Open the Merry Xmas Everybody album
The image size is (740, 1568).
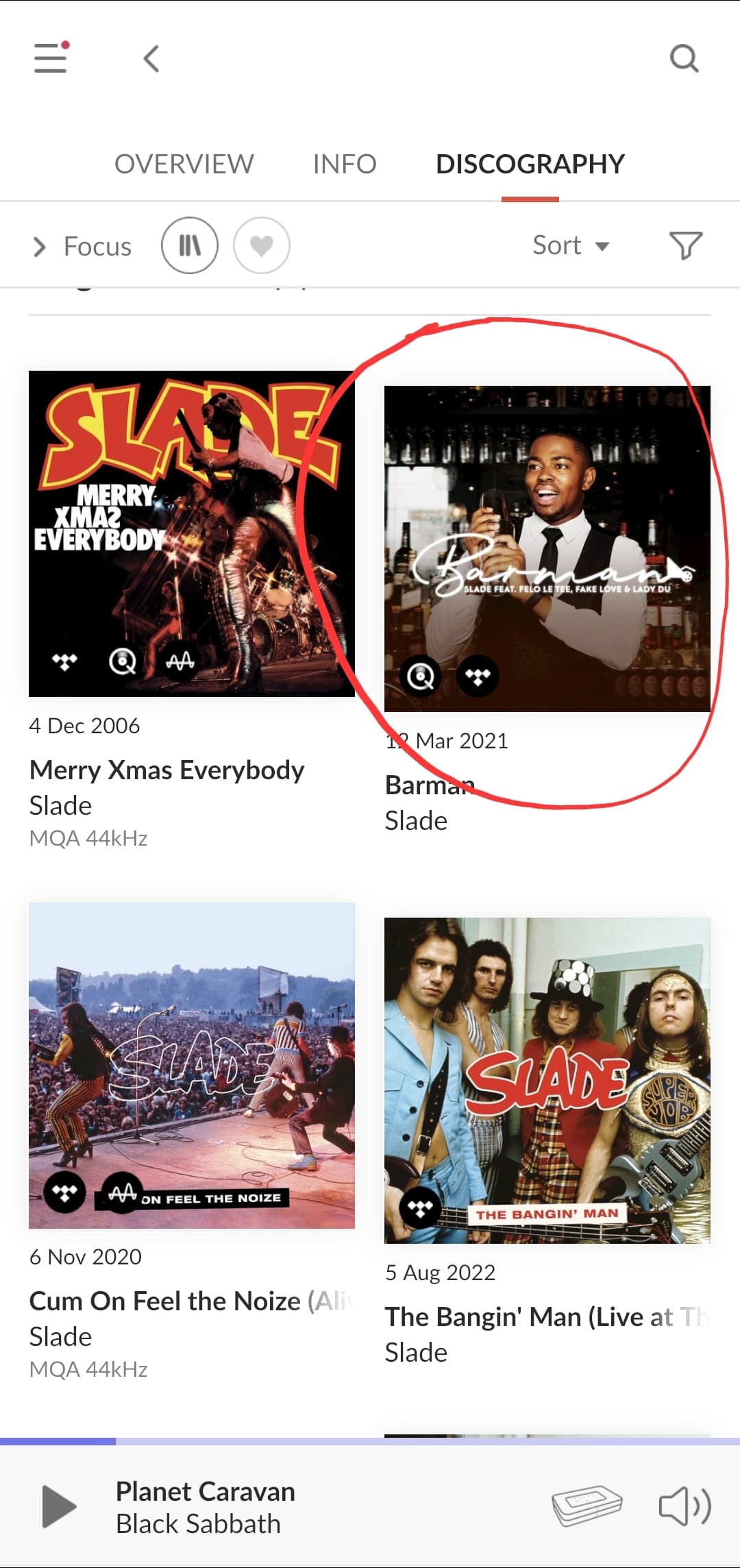pyautogui.click(x=192, y=534)
